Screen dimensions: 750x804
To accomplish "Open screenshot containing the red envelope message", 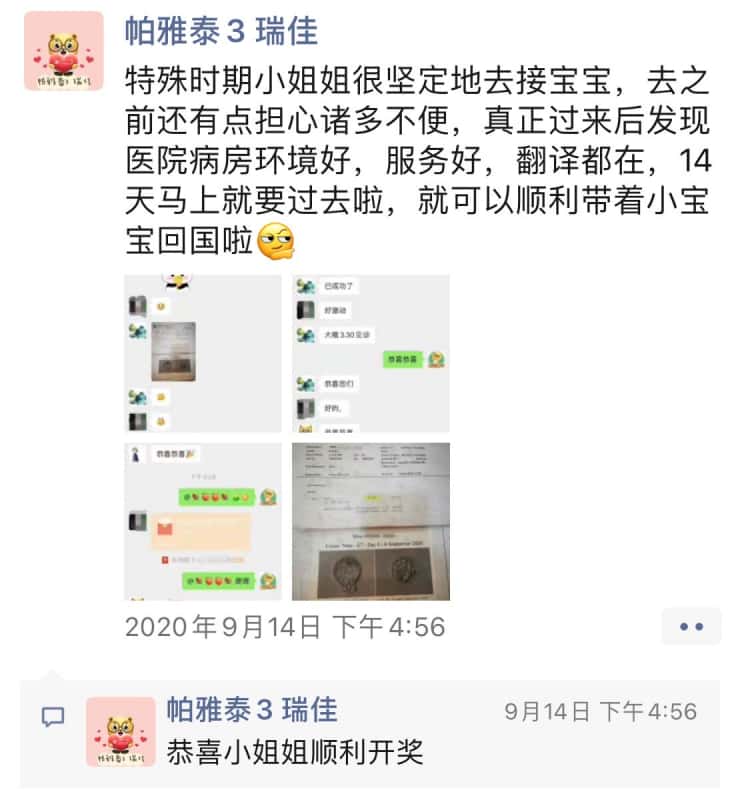I will [x=203, y=521].
